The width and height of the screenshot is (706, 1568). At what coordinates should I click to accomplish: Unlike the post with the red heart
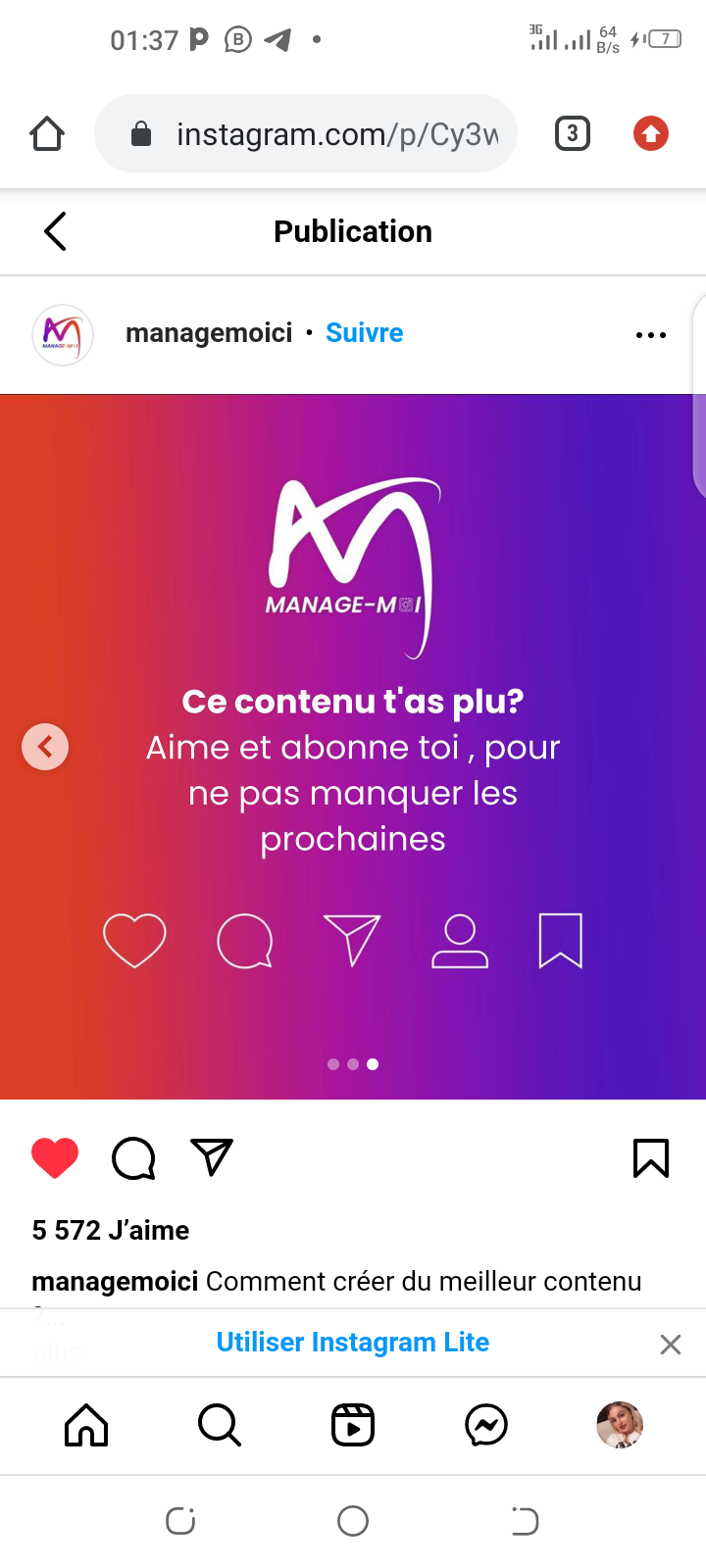[55, 1157]
